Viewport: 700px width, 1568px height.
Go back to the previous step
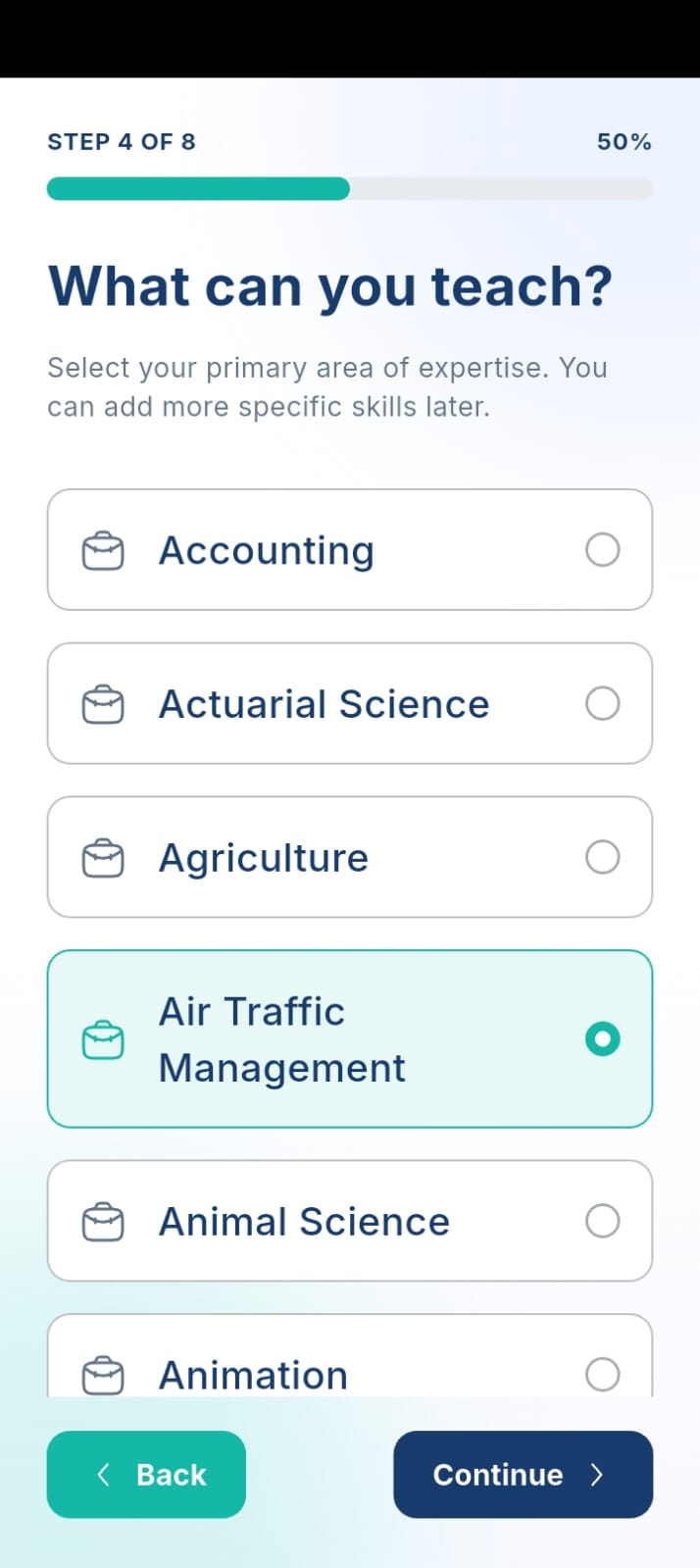146,1474
